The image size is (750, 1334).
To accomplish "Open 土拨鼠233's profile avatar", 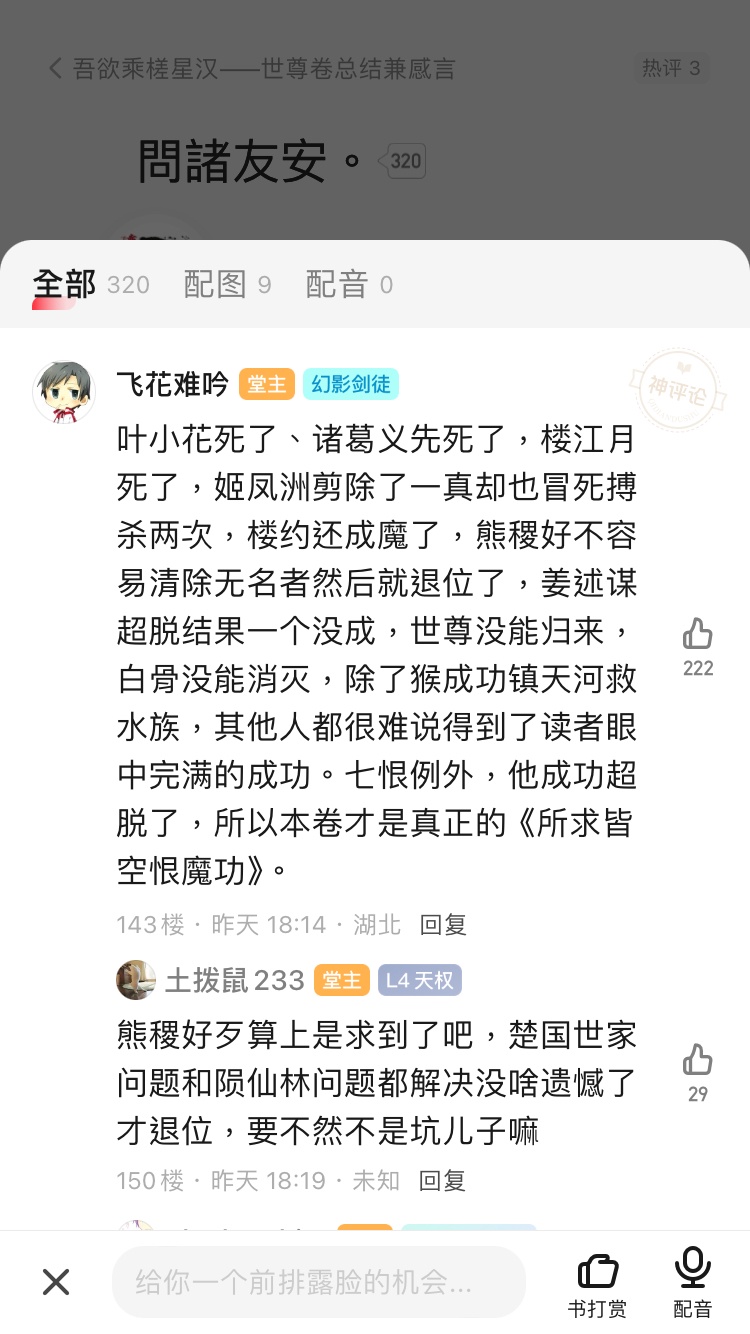I will pyautogui.click(x=136, y=980).
